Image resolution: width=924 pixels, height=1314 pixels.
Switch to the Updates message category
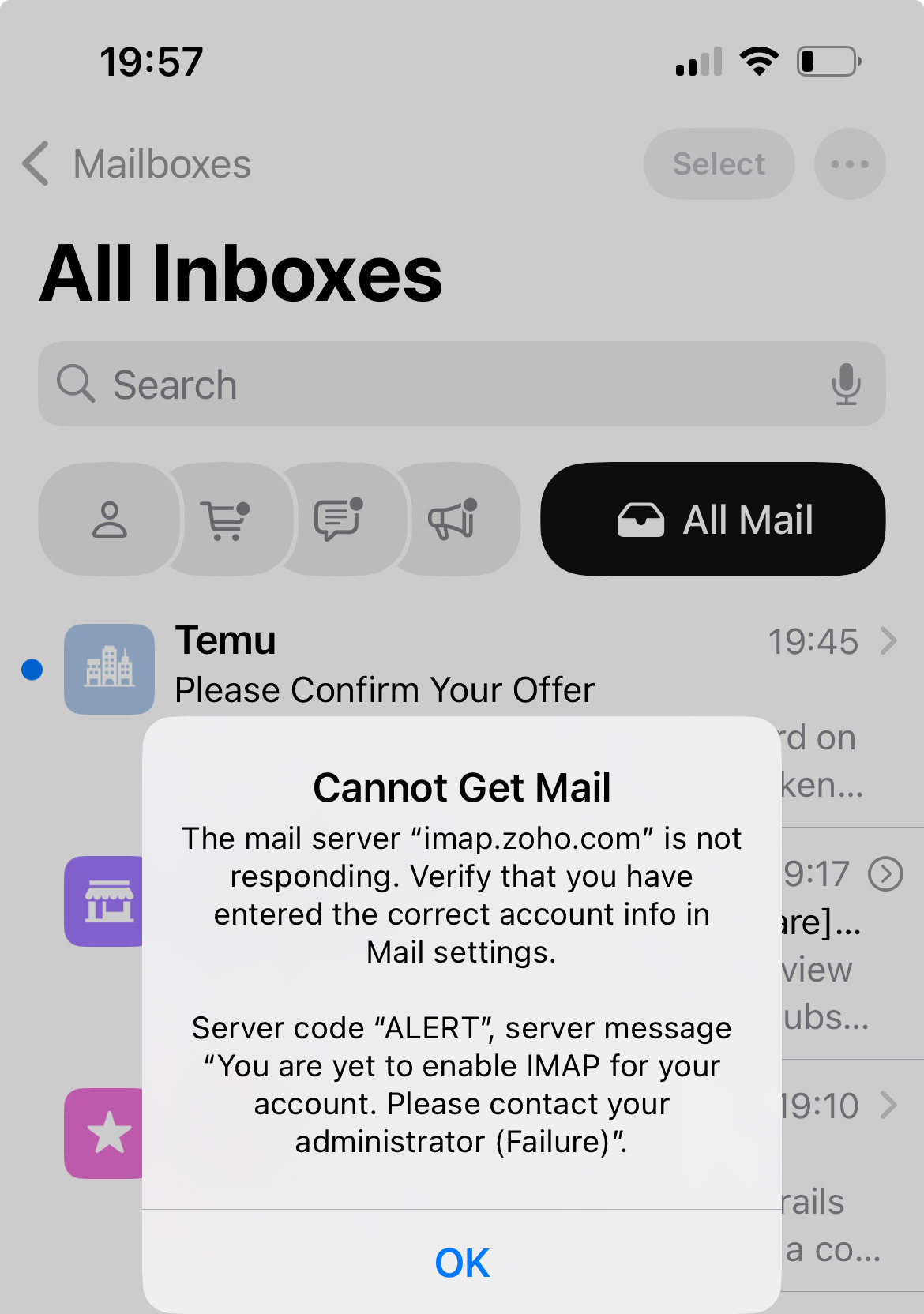(339, 520)
